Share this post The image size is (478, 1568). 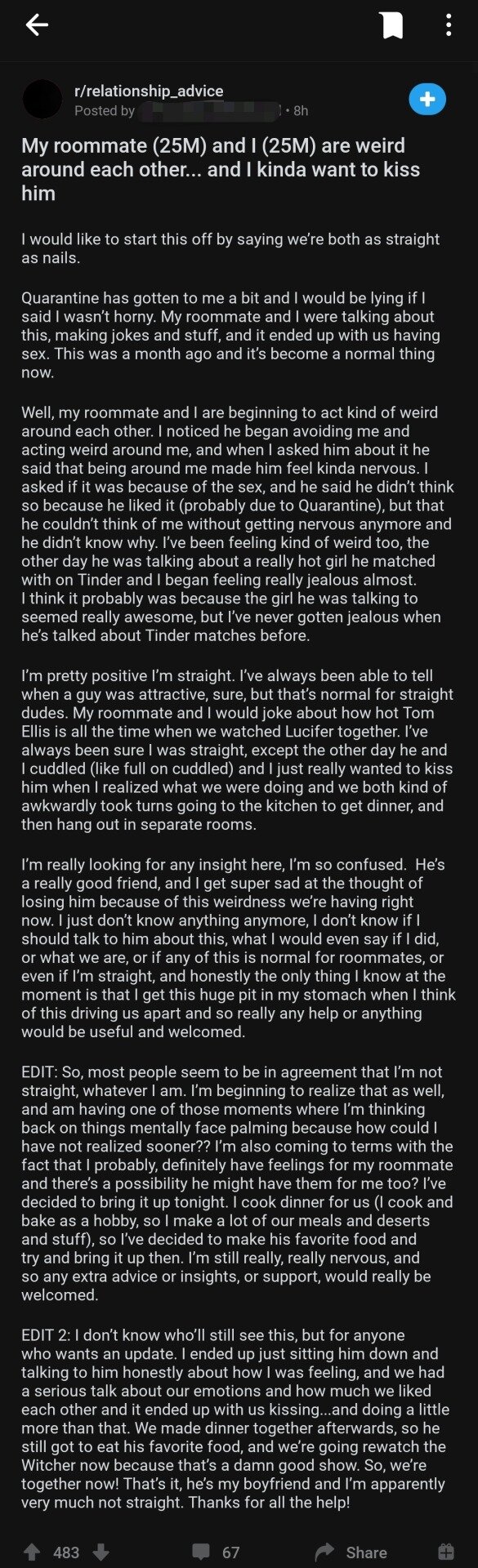pos(351,1552)
